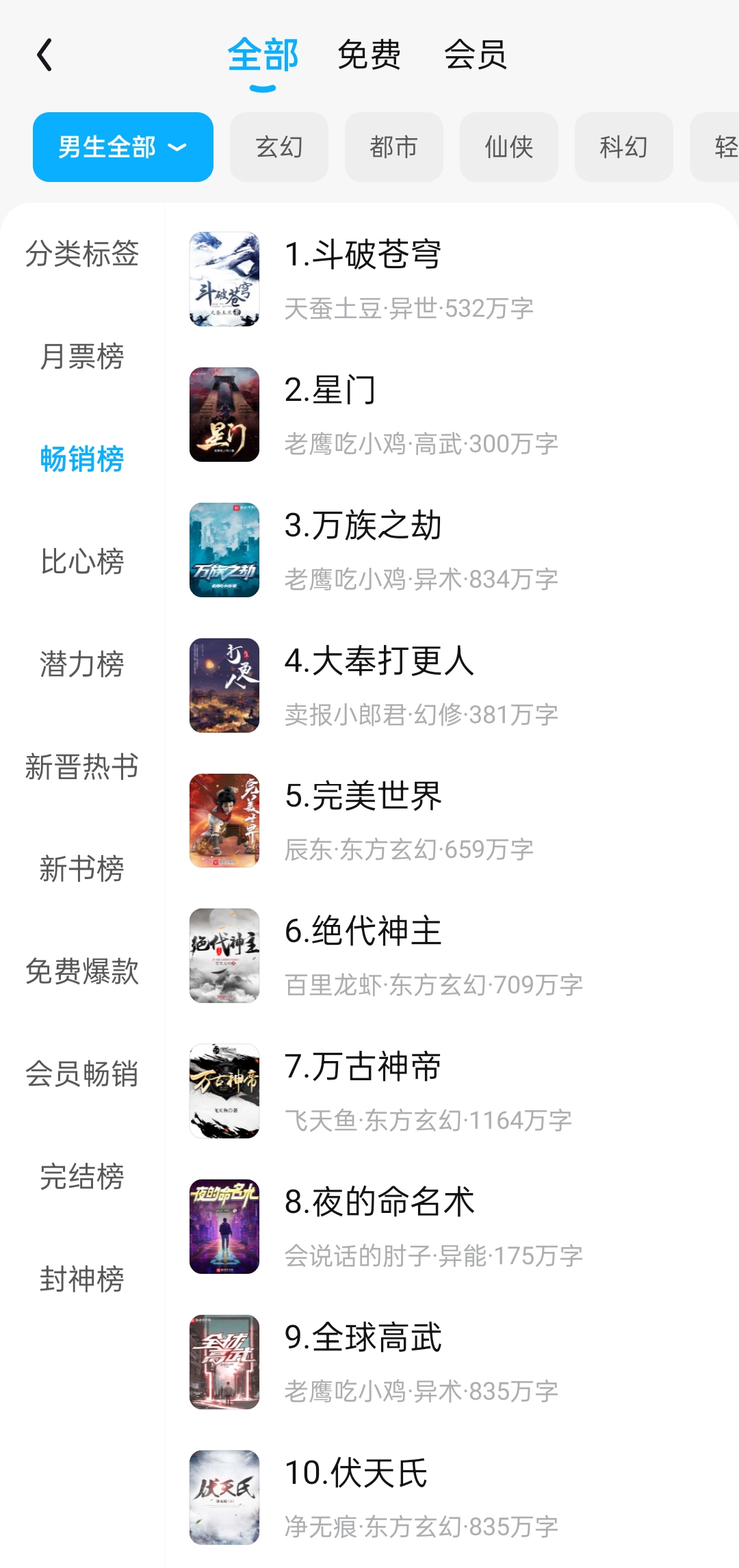Screen dimensions: 739x1568
Task: Select the 都市 genre chip
Action: (x=394, y=147)
